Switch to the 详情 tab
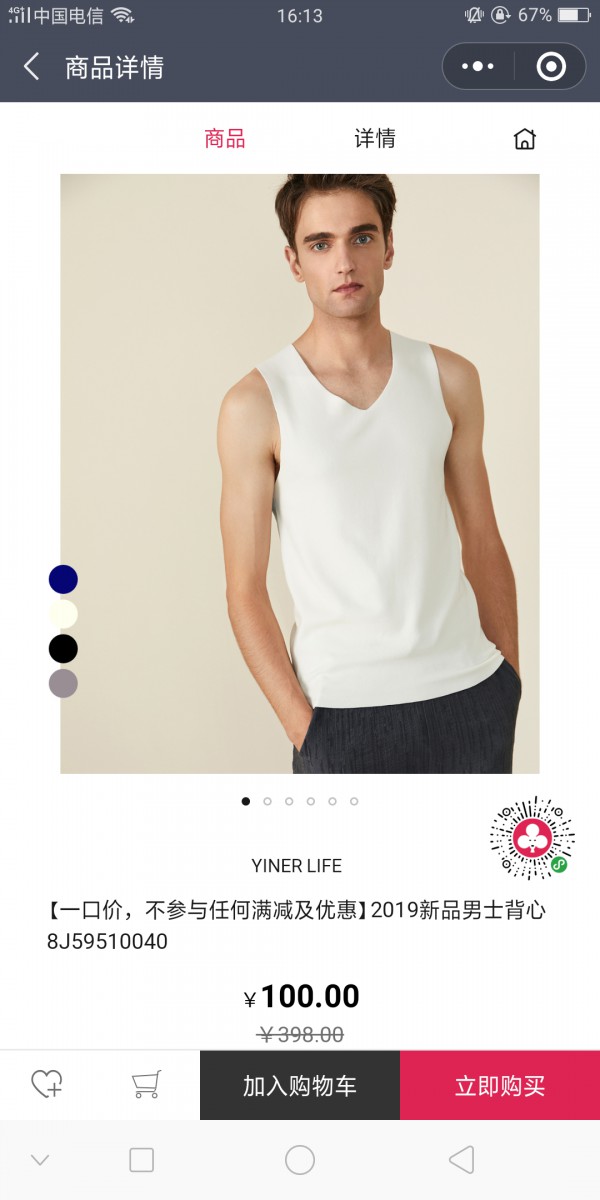Screen dimensions: 600x1200 tap(375, 139)
